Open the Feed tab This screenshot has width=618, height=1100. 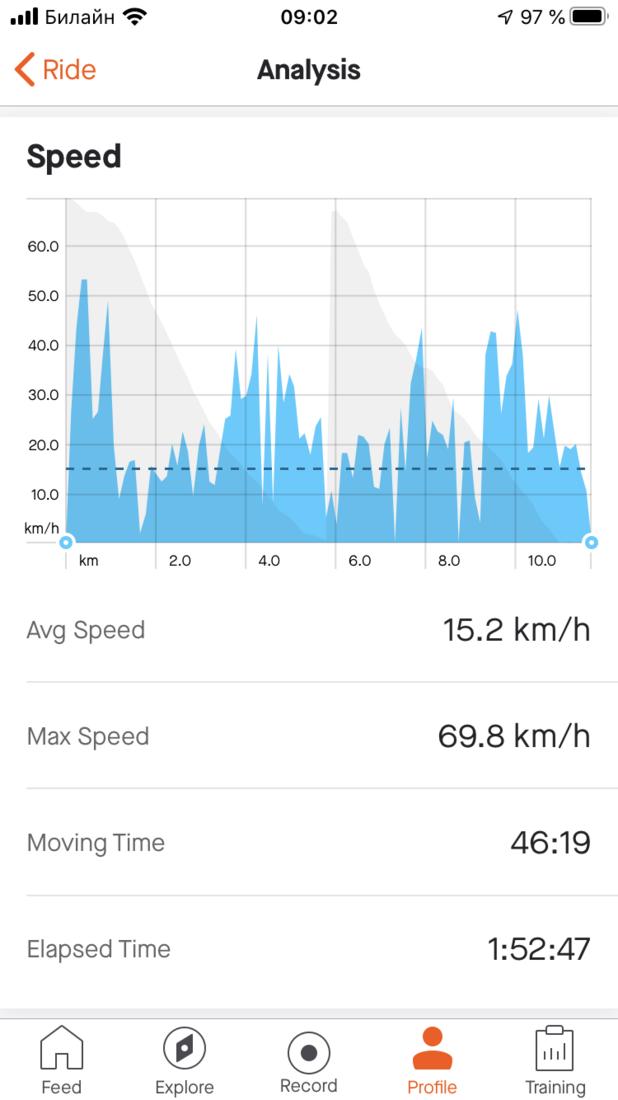(x=61, y=1060)
